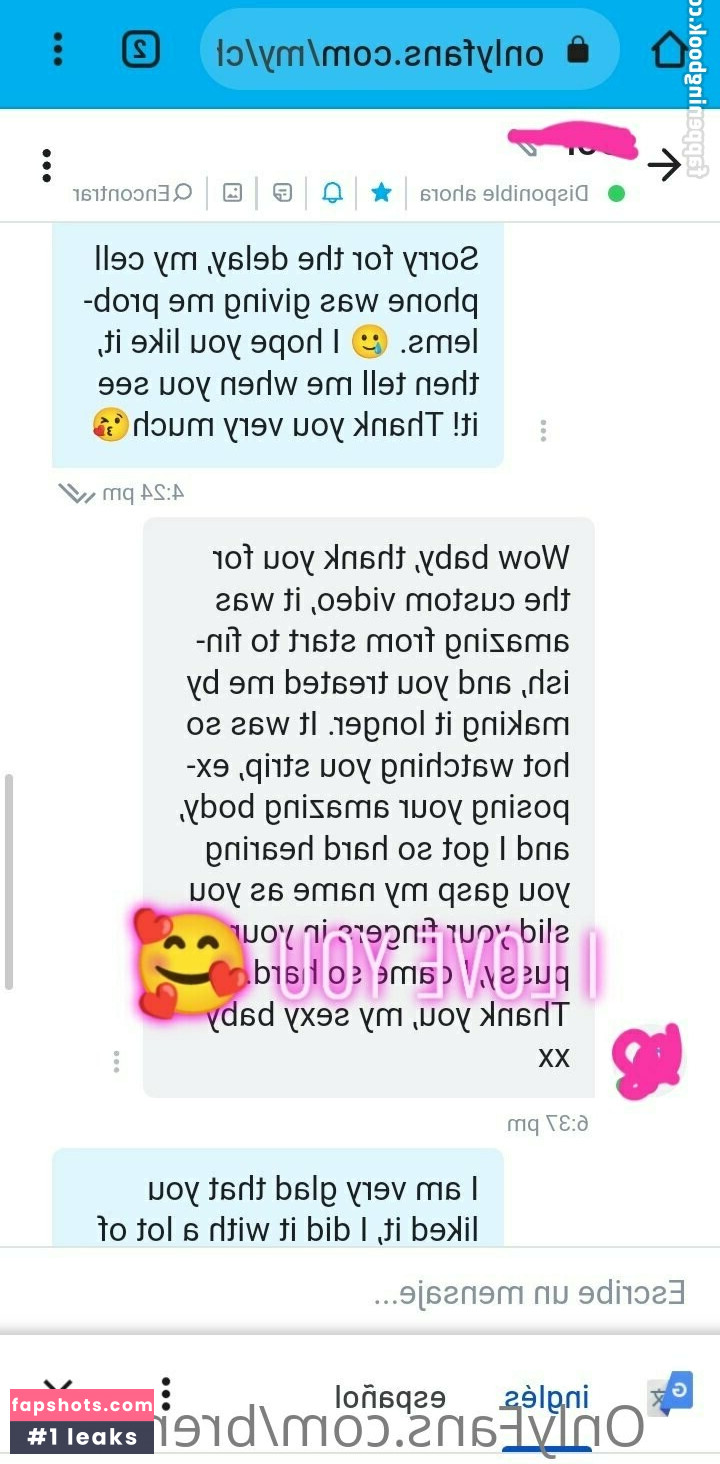Open the translate bar options menu
This screenshot has width=720, height=1464.
(166, 1393)
